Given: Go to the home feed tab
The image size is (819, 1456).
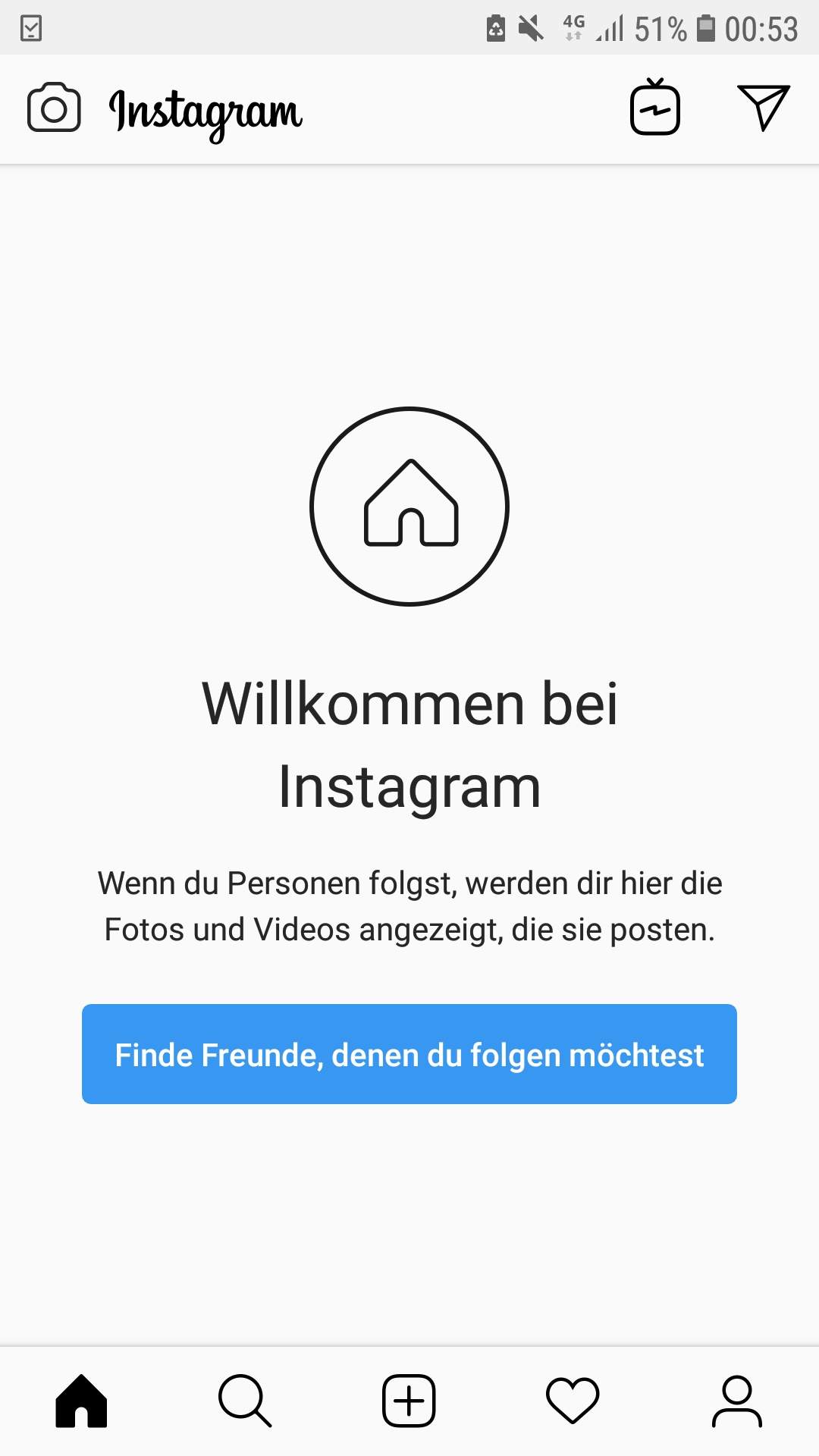Looking at the screenshot, I should click(x=82, y=1401).
